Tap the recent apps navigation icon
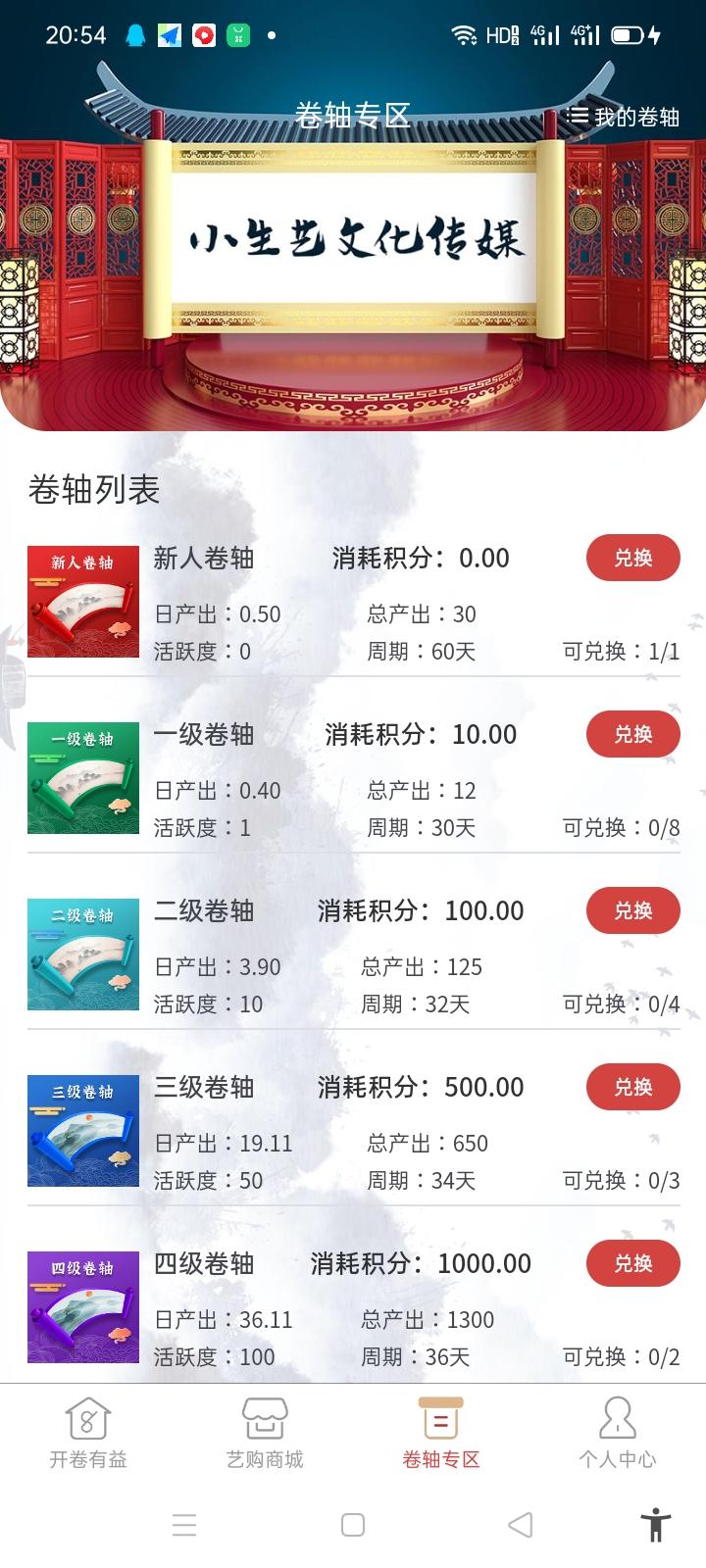 [x=184, y=1526]
